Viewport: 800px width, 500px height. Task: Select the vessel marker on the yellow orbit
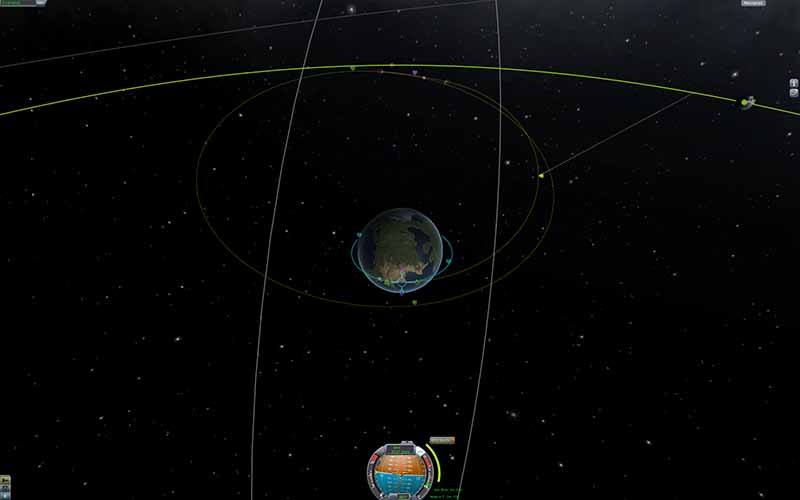(746, 102)
